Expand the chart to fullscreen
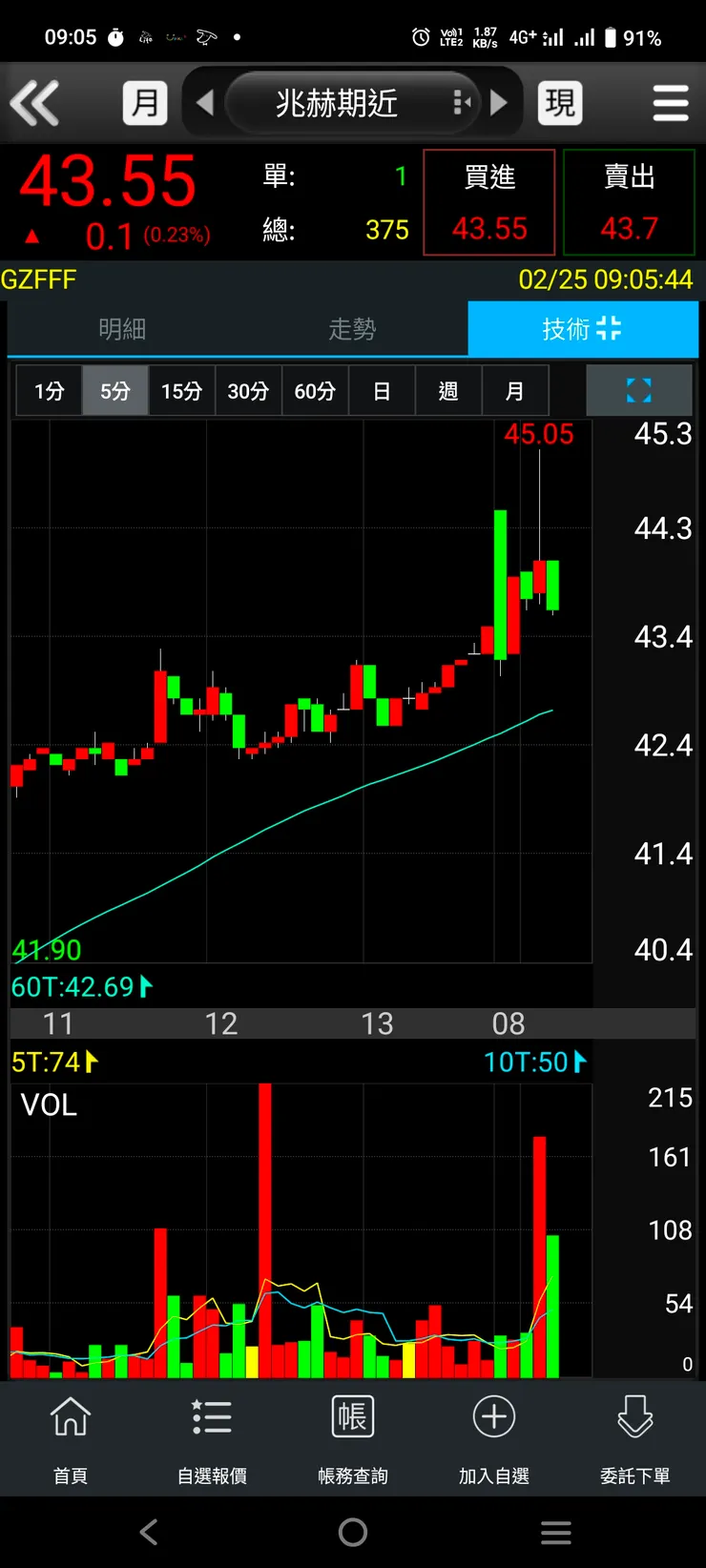Screen dimensions: 706x1568 tap(638, 390)
